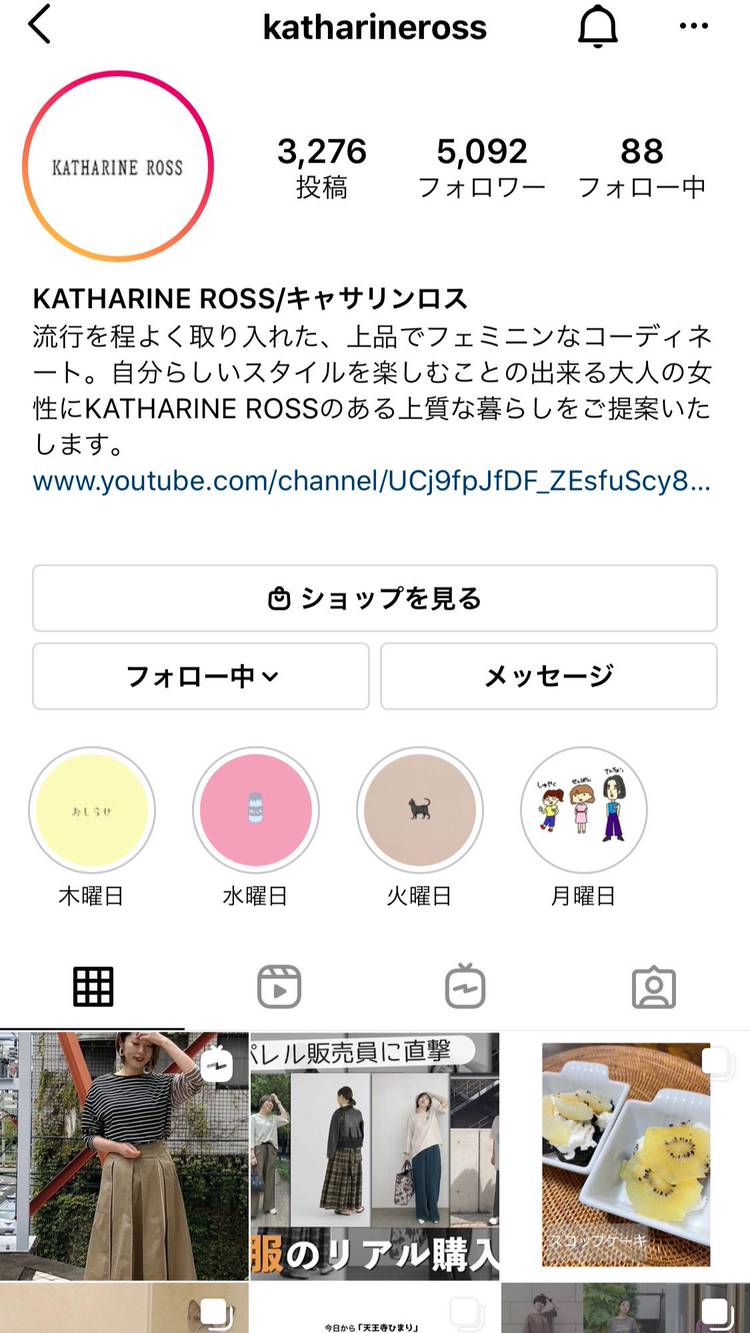Tap the メッセージ button
Screen dimensions: 750x1333
[548, 676]
